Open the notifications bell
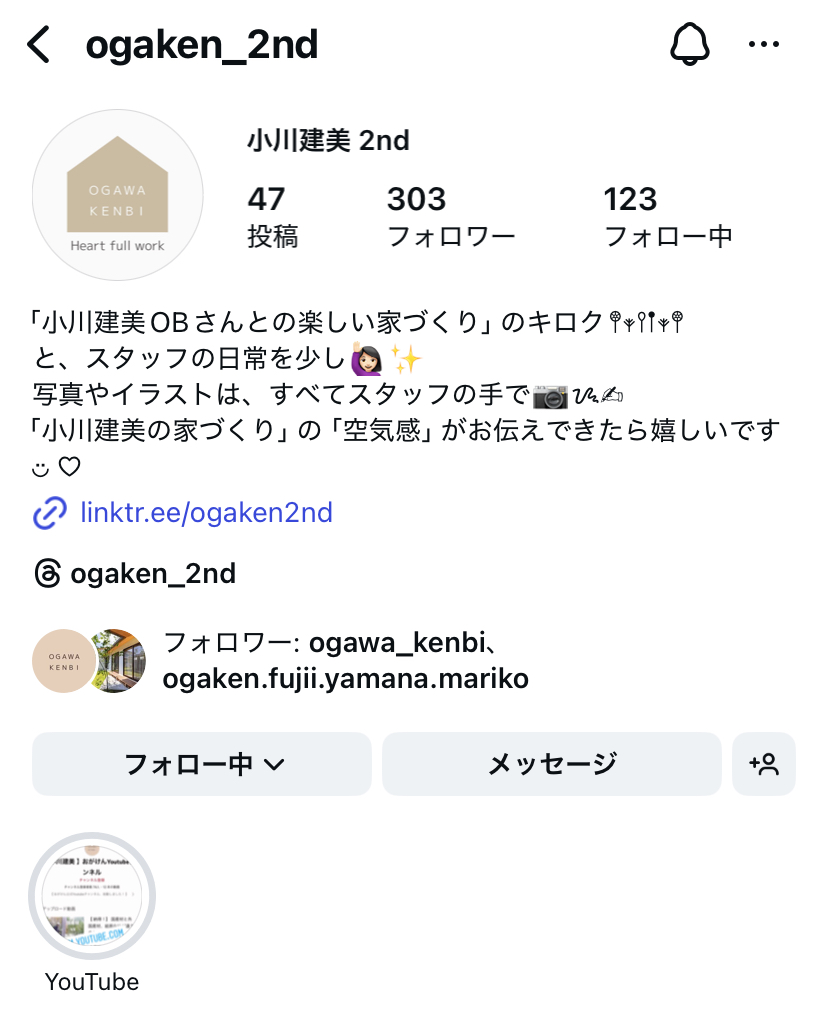Screen dimensions: 828x1018 (x=688, y=44)
